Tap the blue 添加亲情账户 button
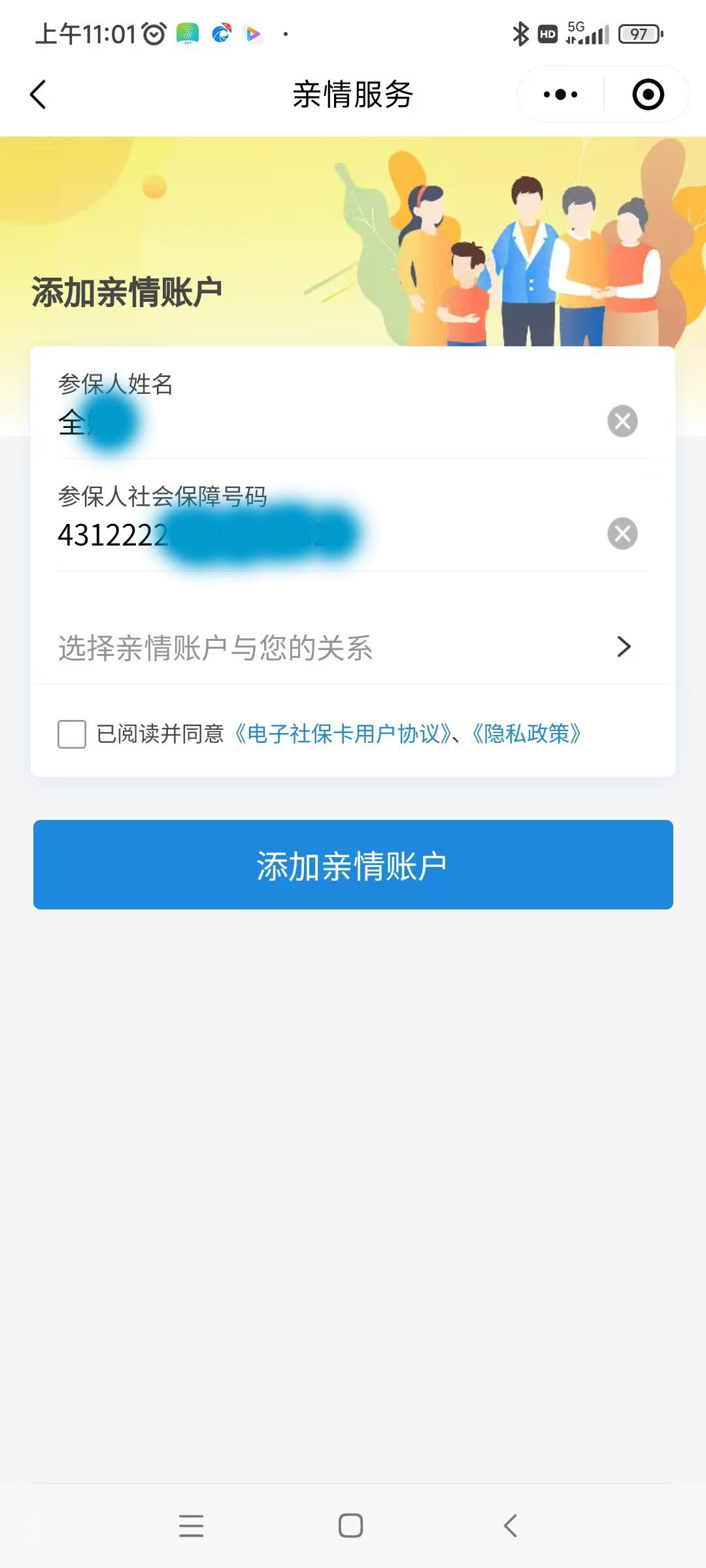This screenshot has width=706, height=1568. [353, 864]
